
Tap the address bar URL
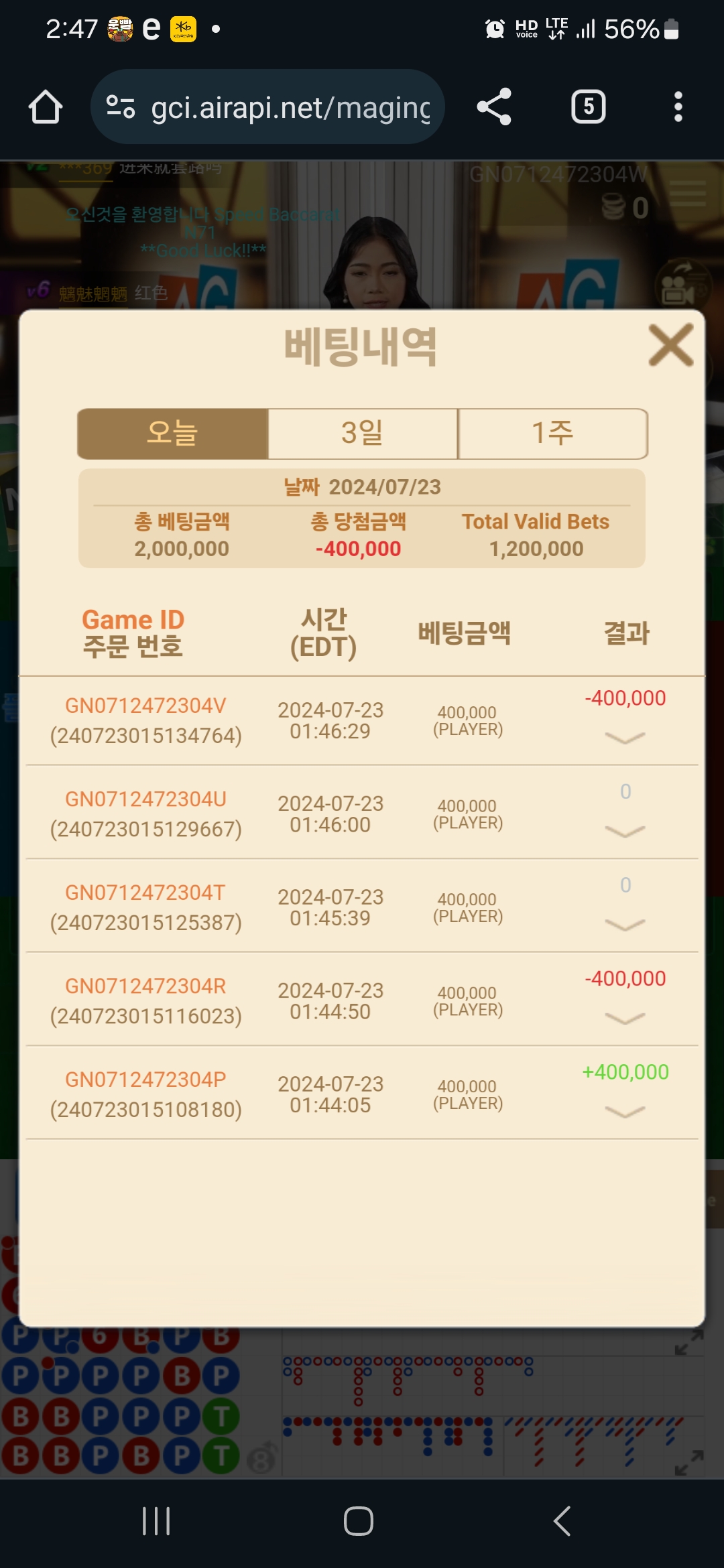coord(290,107)
